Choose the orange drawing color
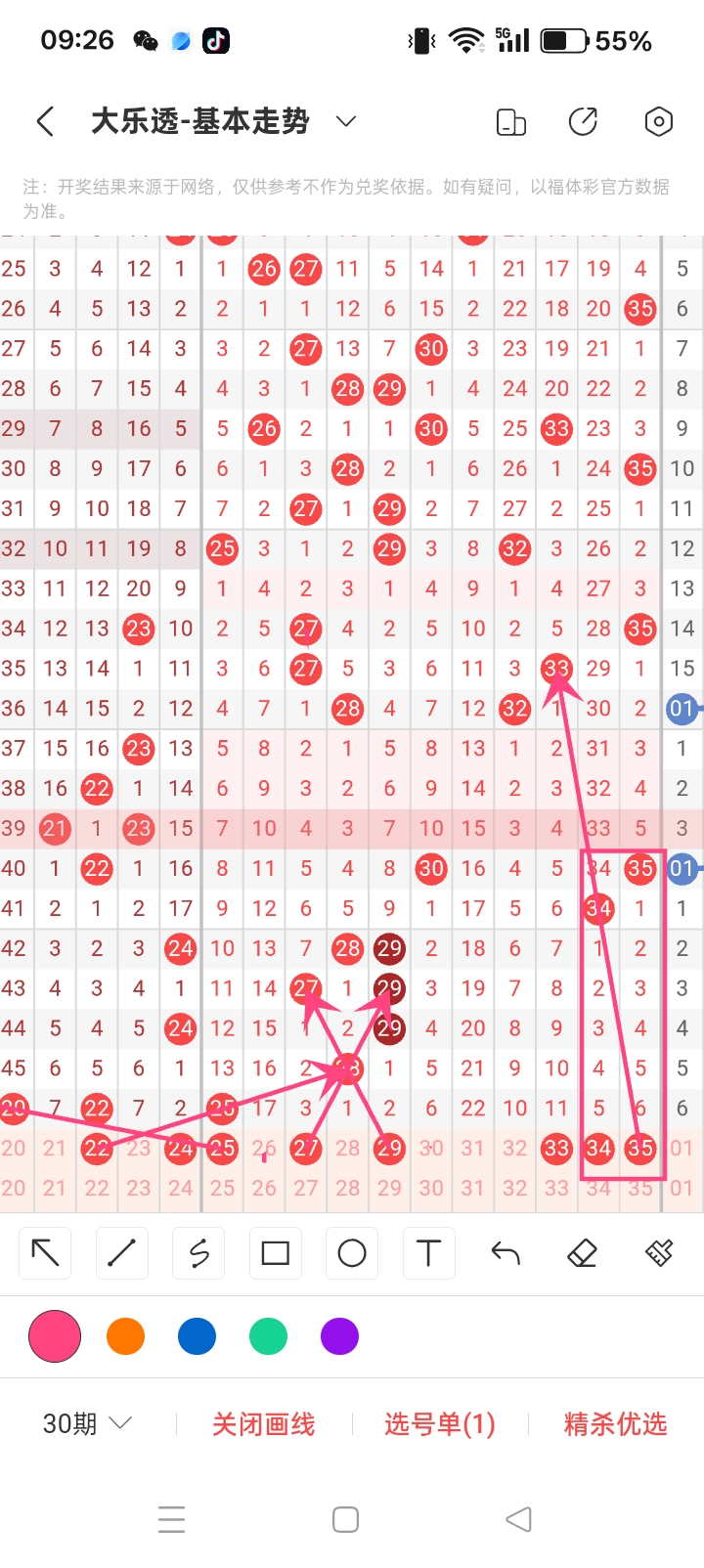 pyautogui.click(x=126, y=1336)
